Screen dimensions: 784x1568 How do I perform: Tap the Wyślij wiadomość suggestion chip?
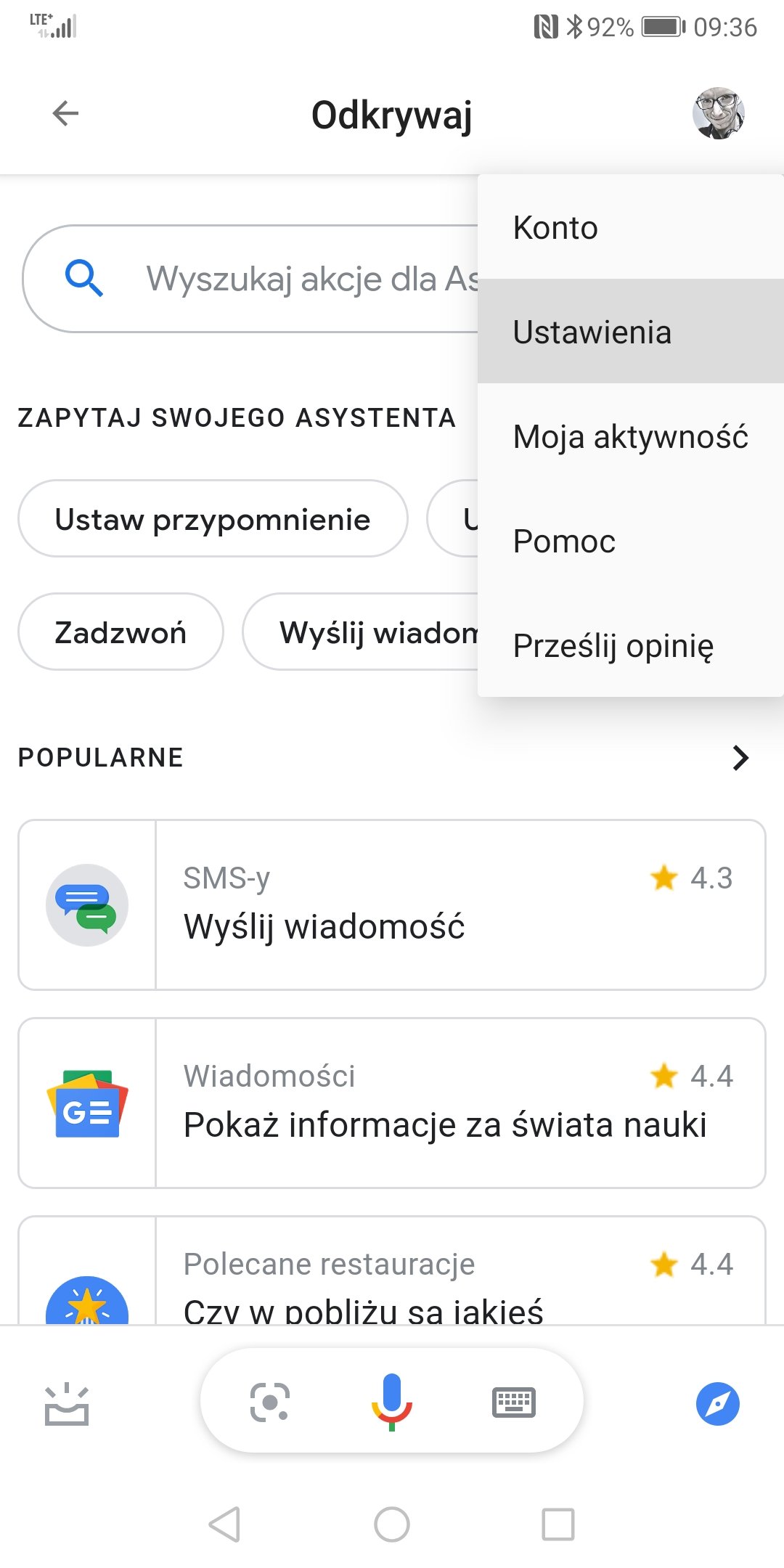pyautogui.click(x=361, y=632)
